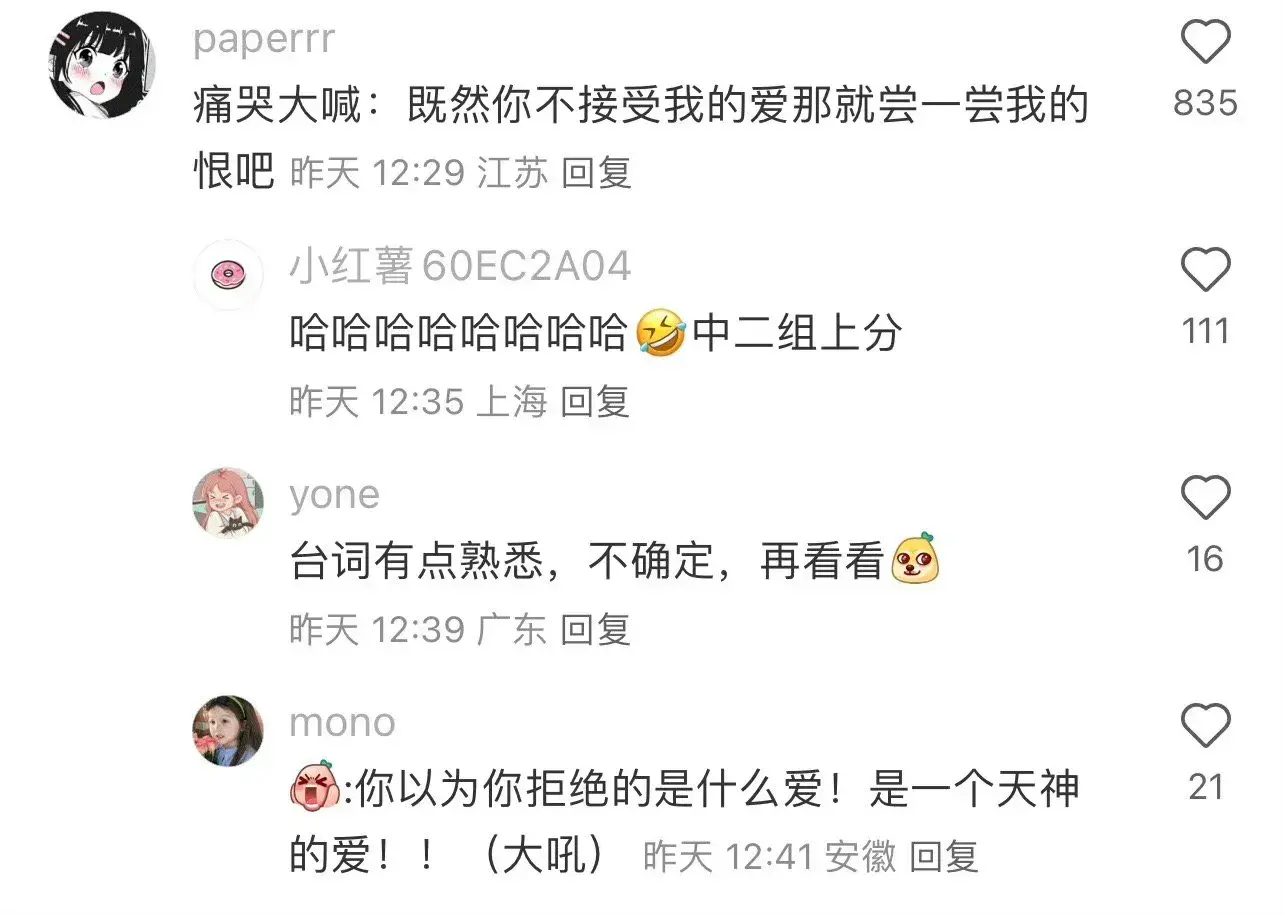Open the username yone
The width and height of the screenshot is (1284, 914).
tap(334, 495)
